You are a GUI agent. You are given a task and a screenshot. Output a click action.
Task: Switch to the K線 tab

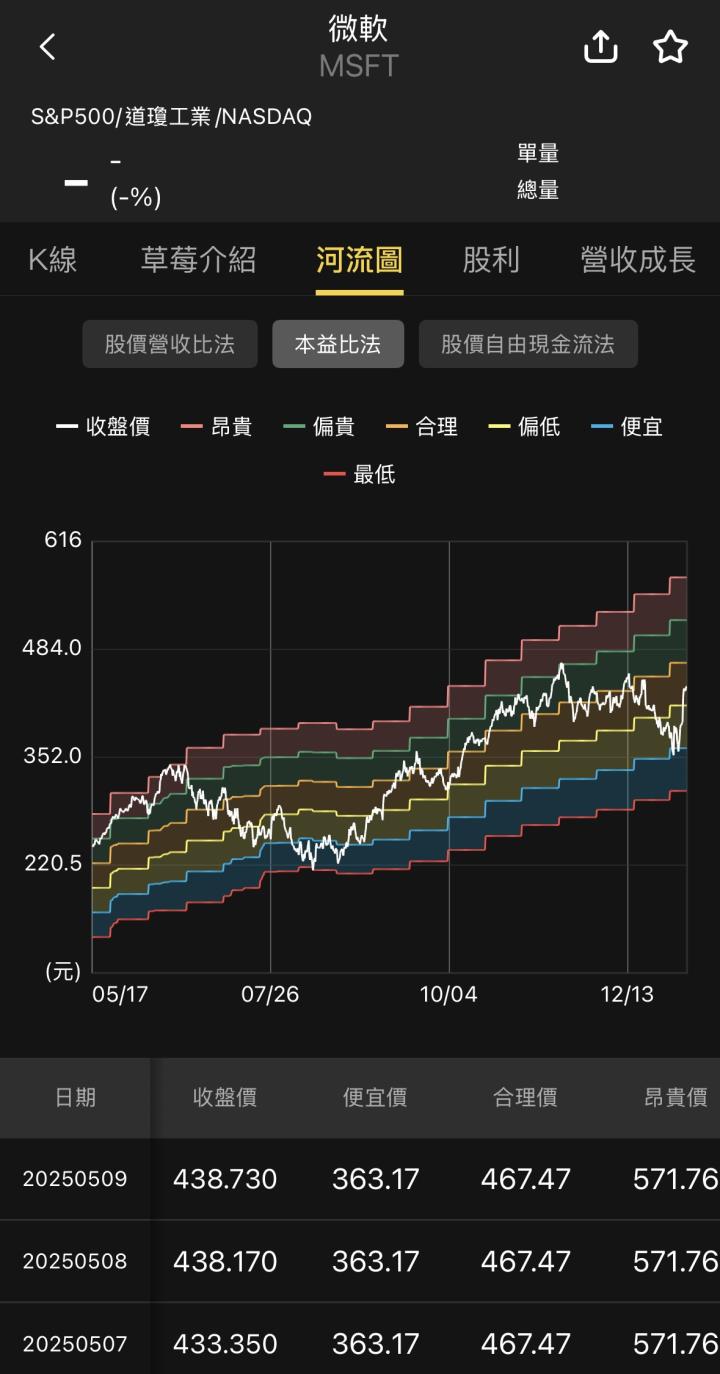[52, 260]
